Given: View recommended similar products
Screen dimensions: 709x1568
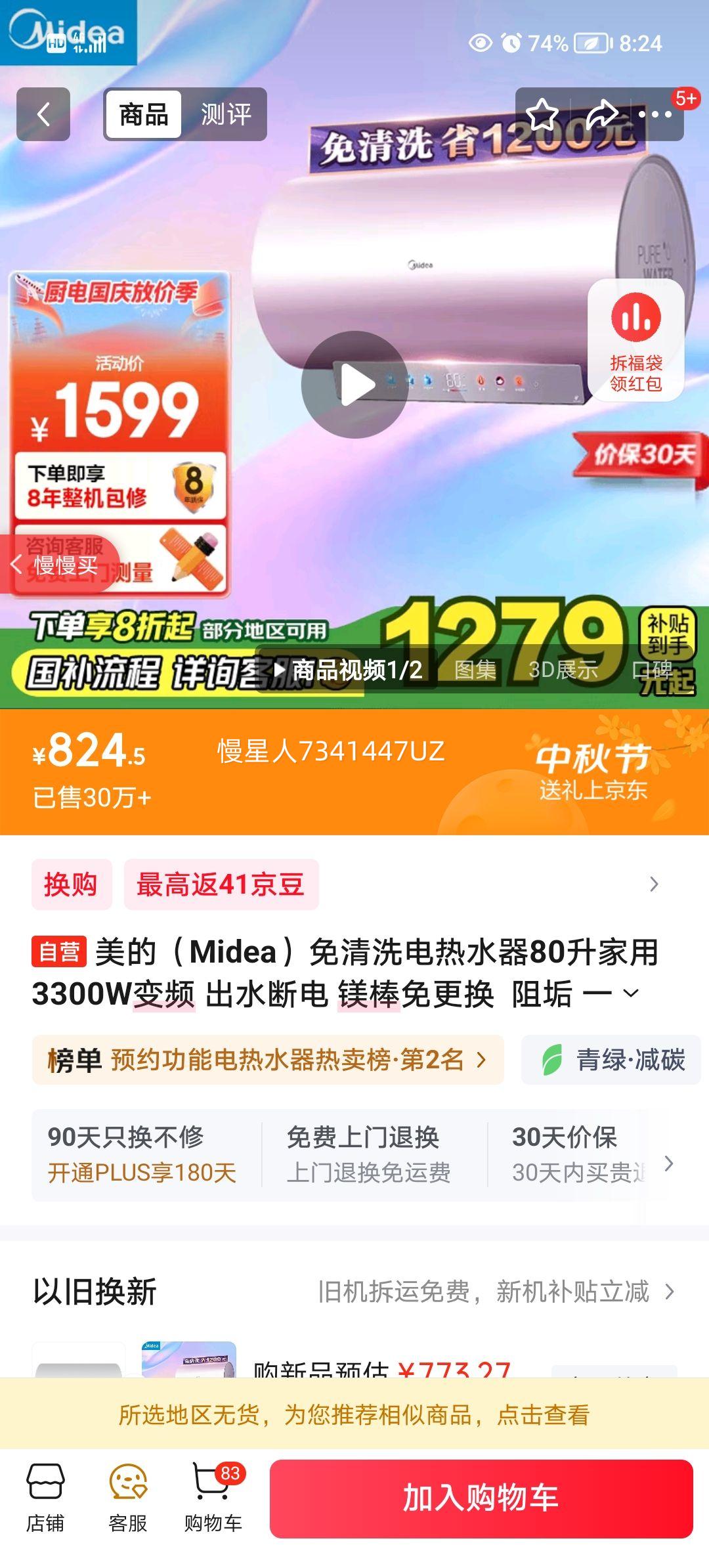Looking at the screenshot, I should [x=354, y=1414].
